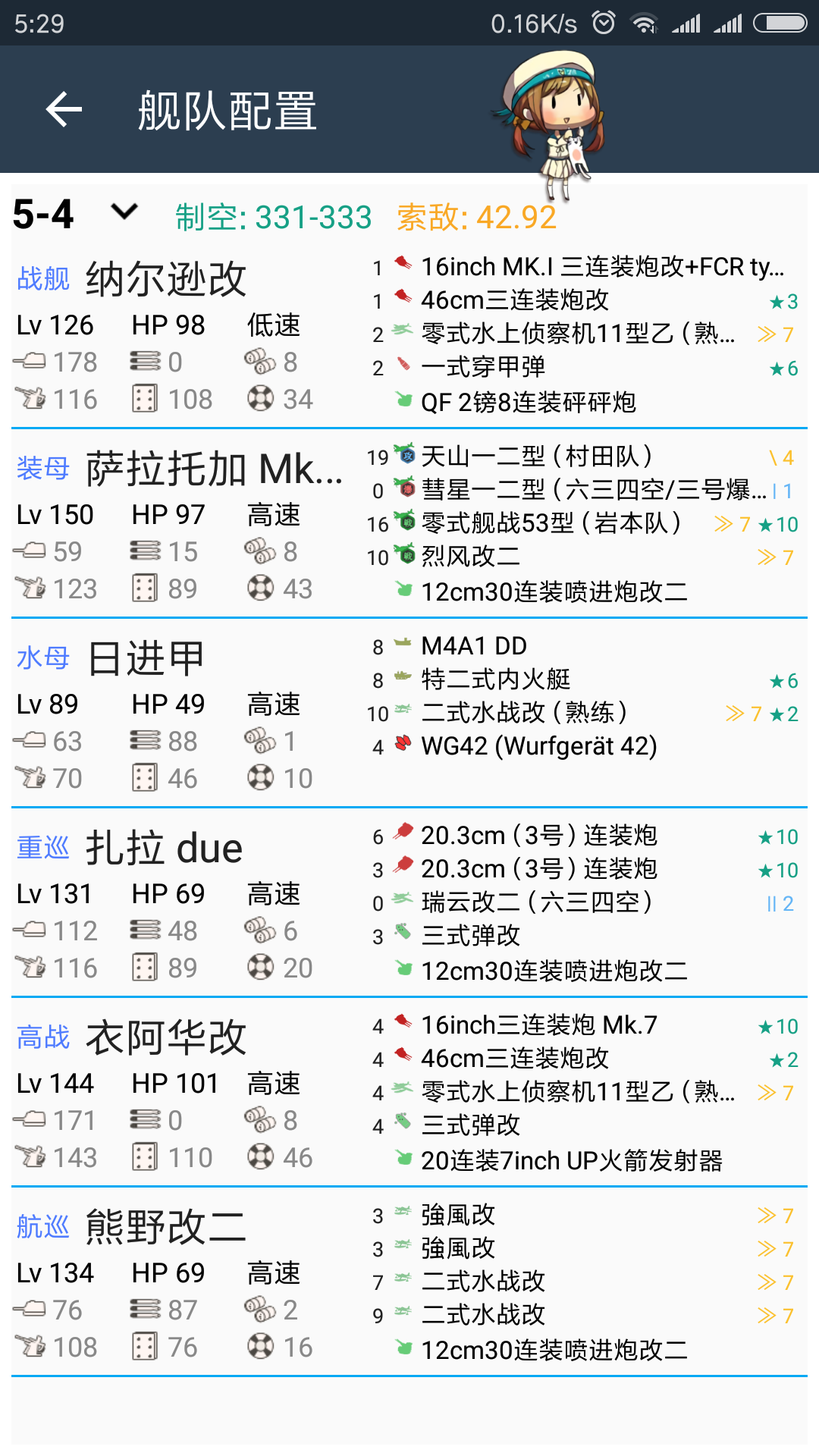The width and height of the screenshot is (819, 1456).
Task: Tap the back arrow in header
Action: click(64, 110)
